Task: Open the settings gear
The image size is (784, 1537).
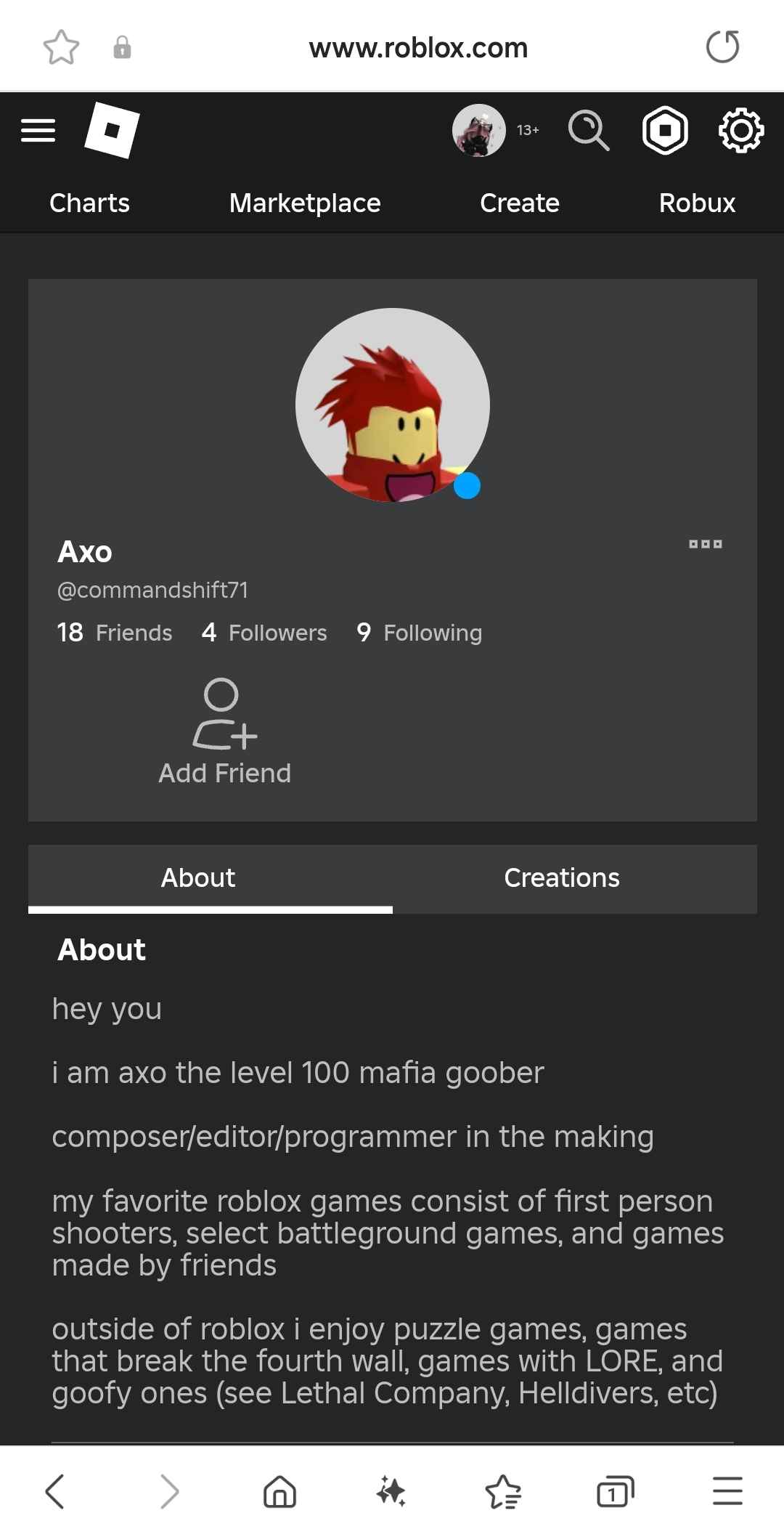Action: click(x=740, y=131)
